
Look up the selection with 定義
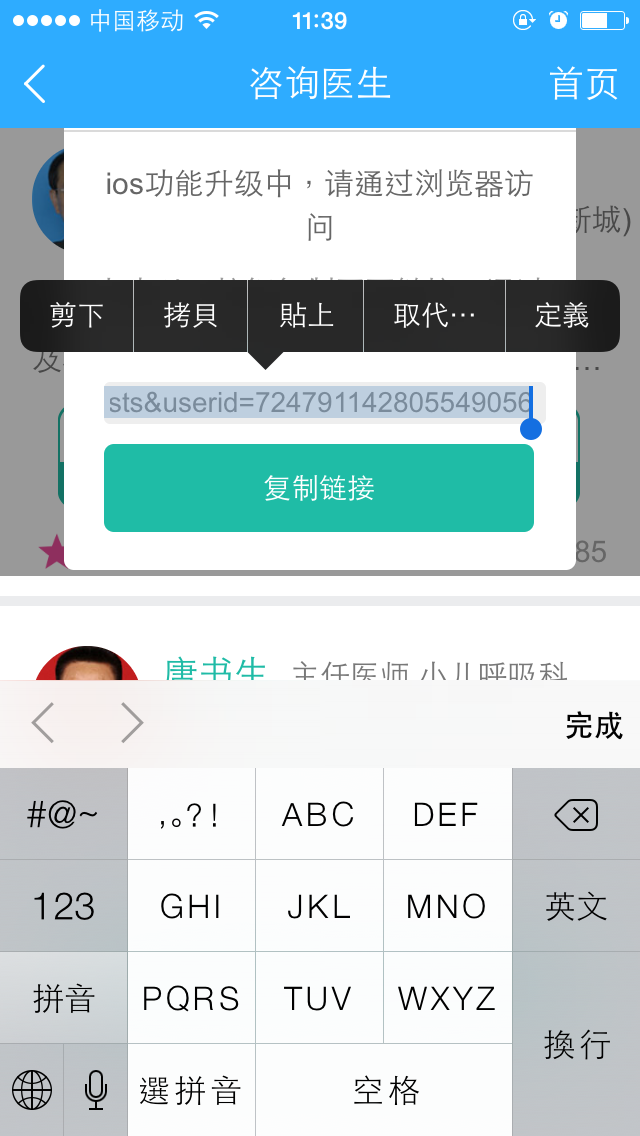(562, 316)
